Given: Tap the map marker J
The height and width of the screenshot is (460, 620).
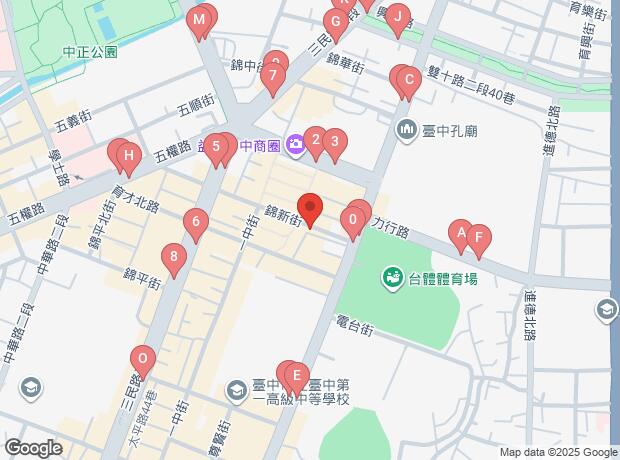Looking at the screenshot, I should tap(398, 20).
